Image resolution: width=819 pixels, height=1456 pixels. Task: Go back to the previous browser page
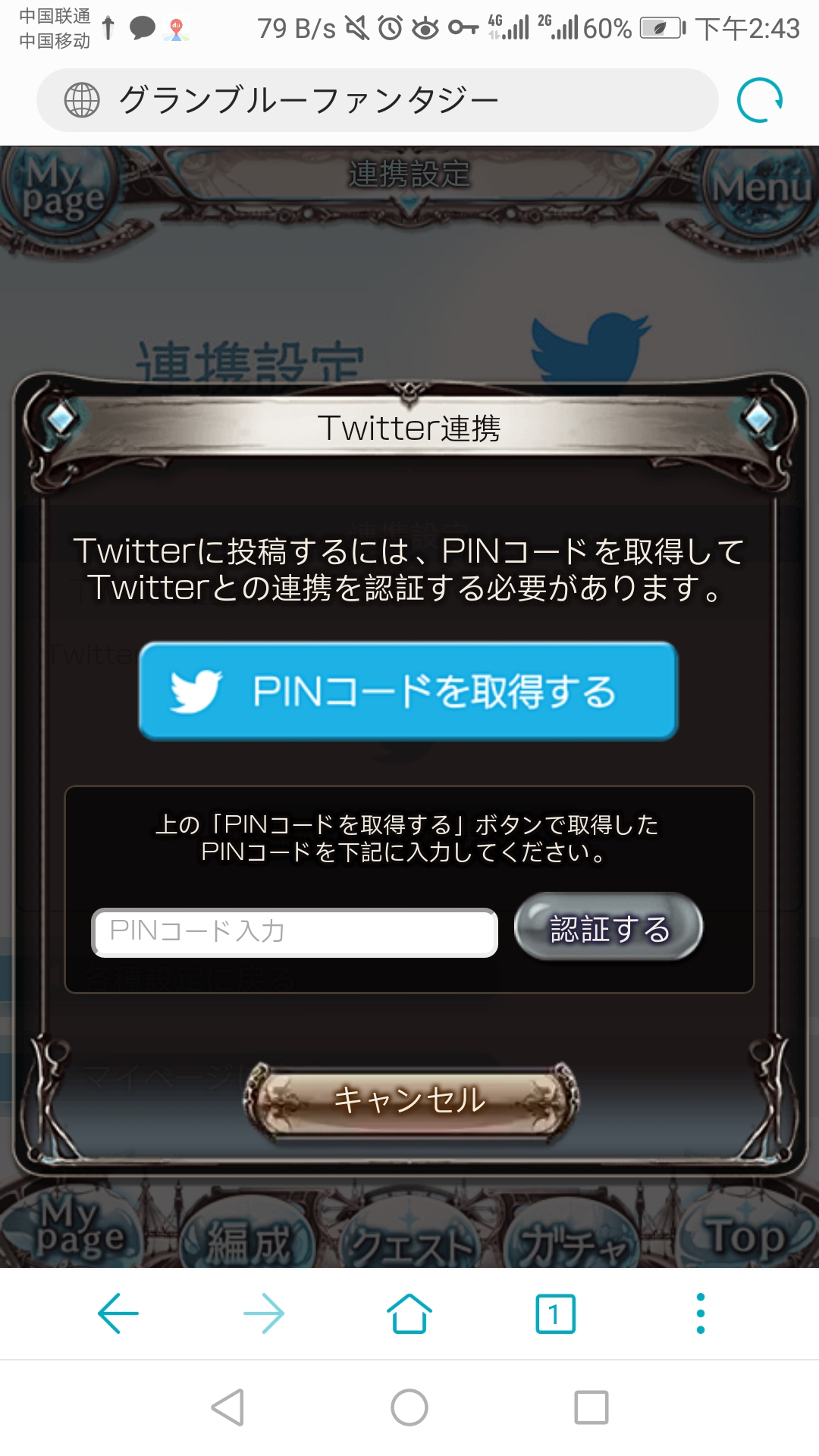[x=118, y=1313]
